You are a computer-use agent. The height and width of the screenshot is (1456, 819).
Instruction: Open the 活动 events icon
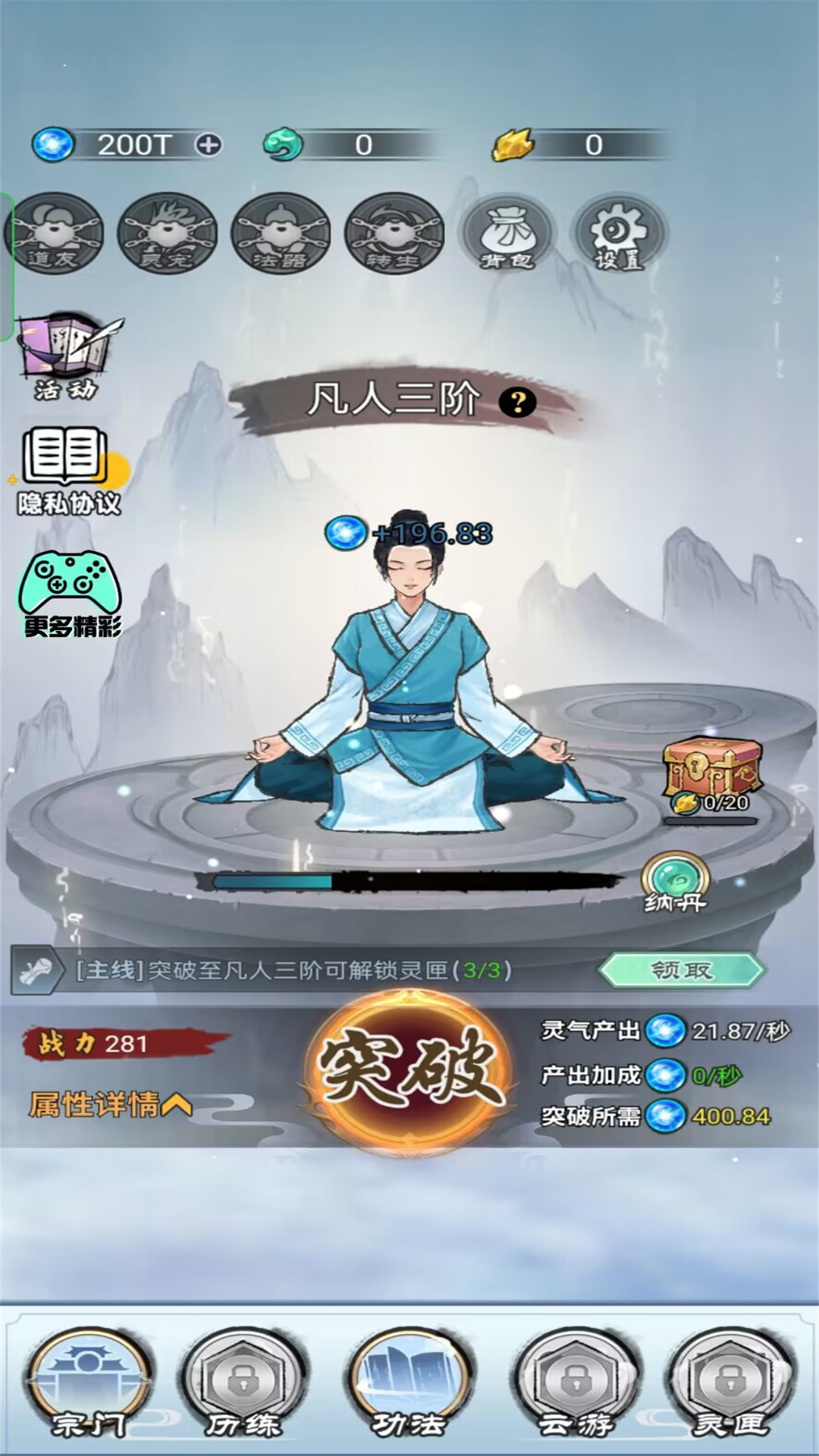click(68, 353)
